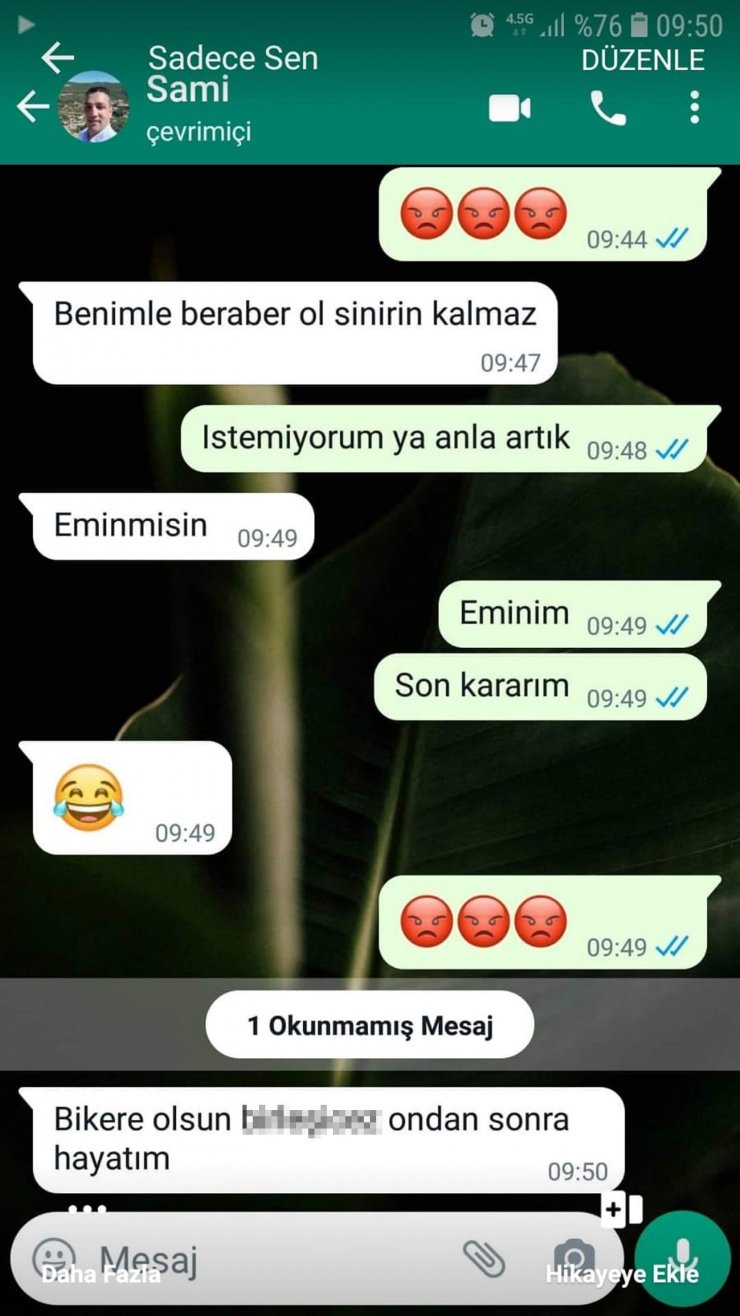Tap the contact name Sami to view info
This screenshot has height=1316, width=740.
click(190, 92)
